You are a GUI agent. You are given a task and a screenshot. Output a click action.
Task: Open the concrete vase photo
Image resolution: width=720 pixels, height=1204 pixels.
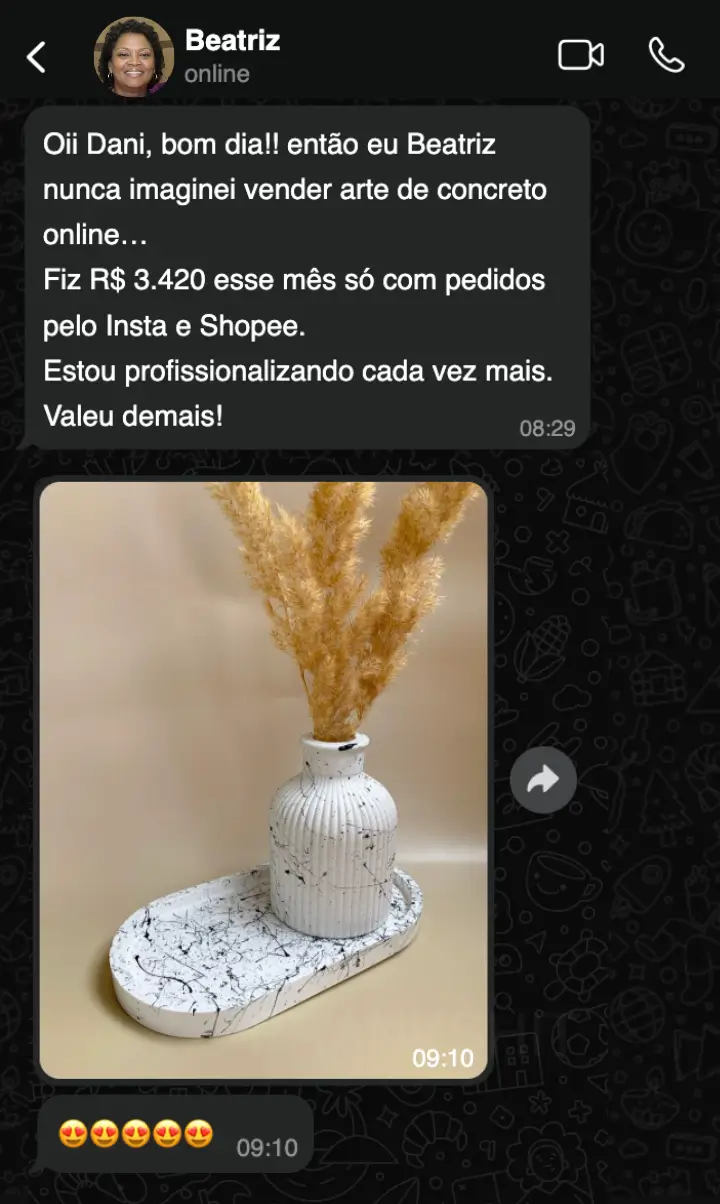tap(264, 780)
